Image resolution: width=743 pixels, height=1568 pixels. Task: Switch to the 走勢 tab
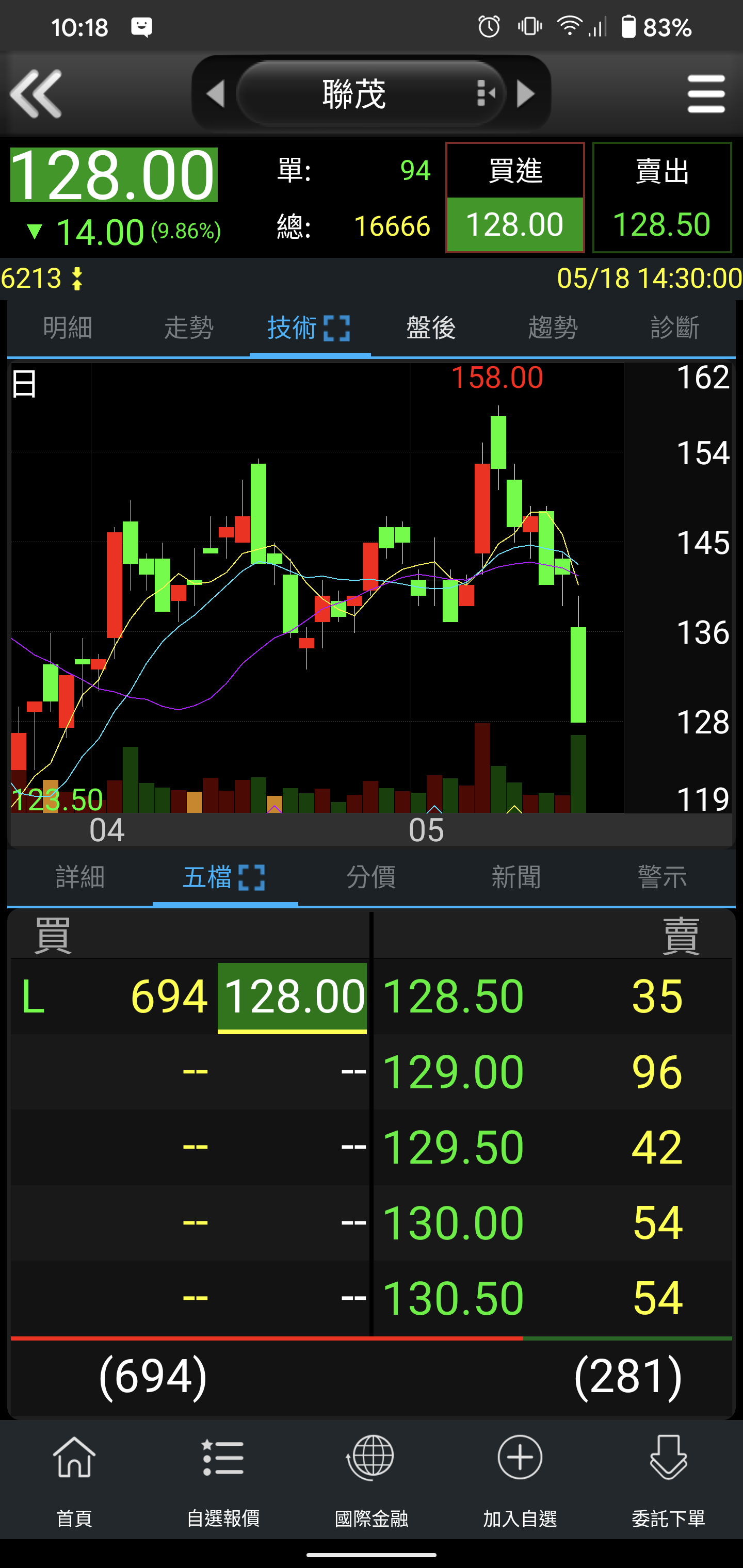pyautogui.click(x=189, y=328)
